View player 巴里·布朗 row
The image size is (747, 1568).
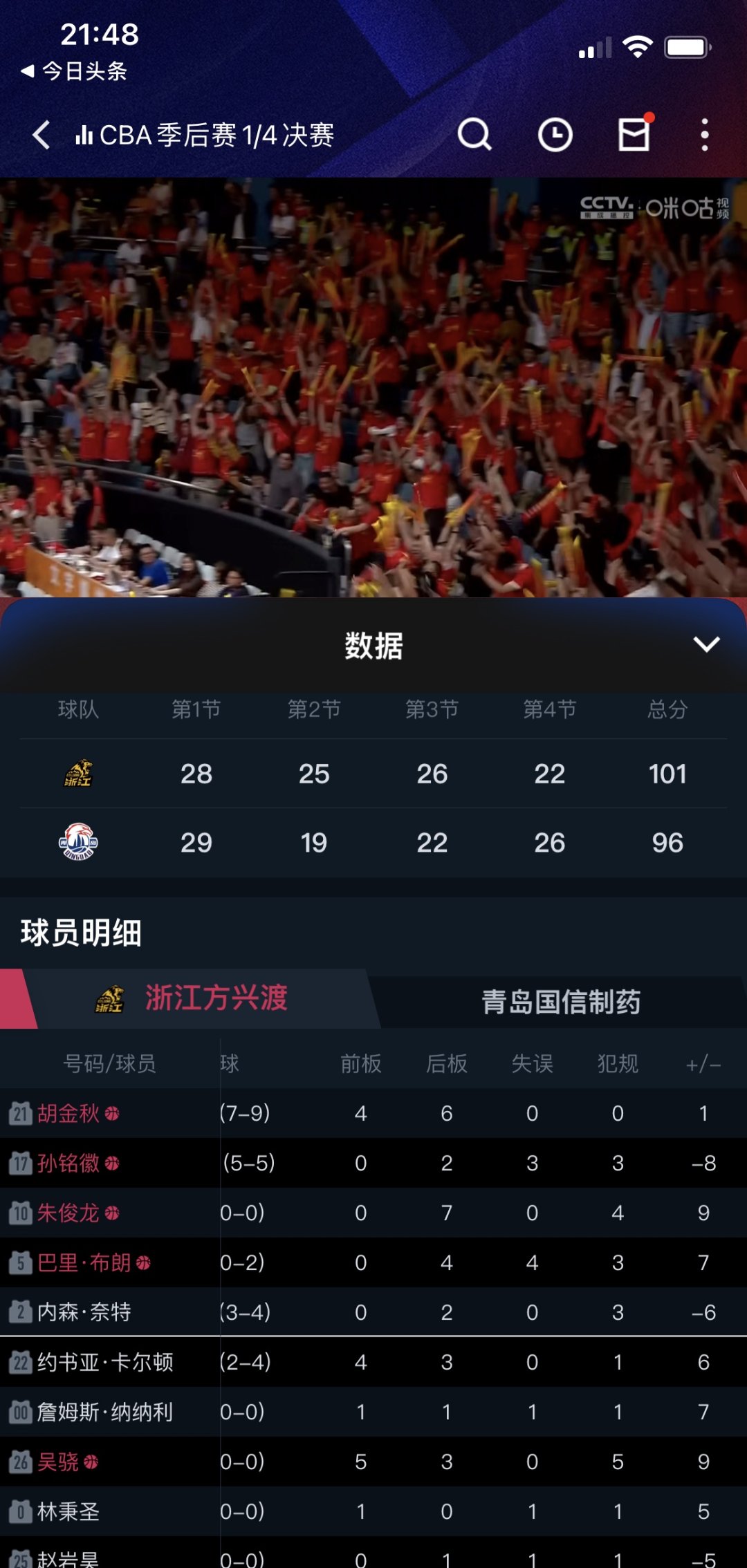[x=84, y=1263]
